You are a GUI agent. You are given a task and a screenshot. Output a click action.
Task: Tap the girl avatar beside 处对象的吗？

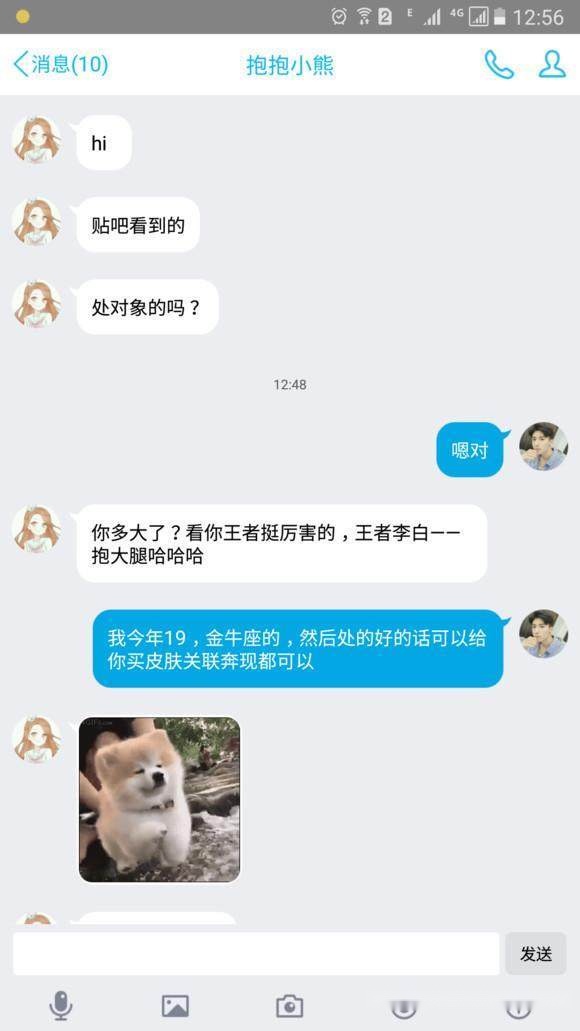pyautogui.click(x=37, y=304)
